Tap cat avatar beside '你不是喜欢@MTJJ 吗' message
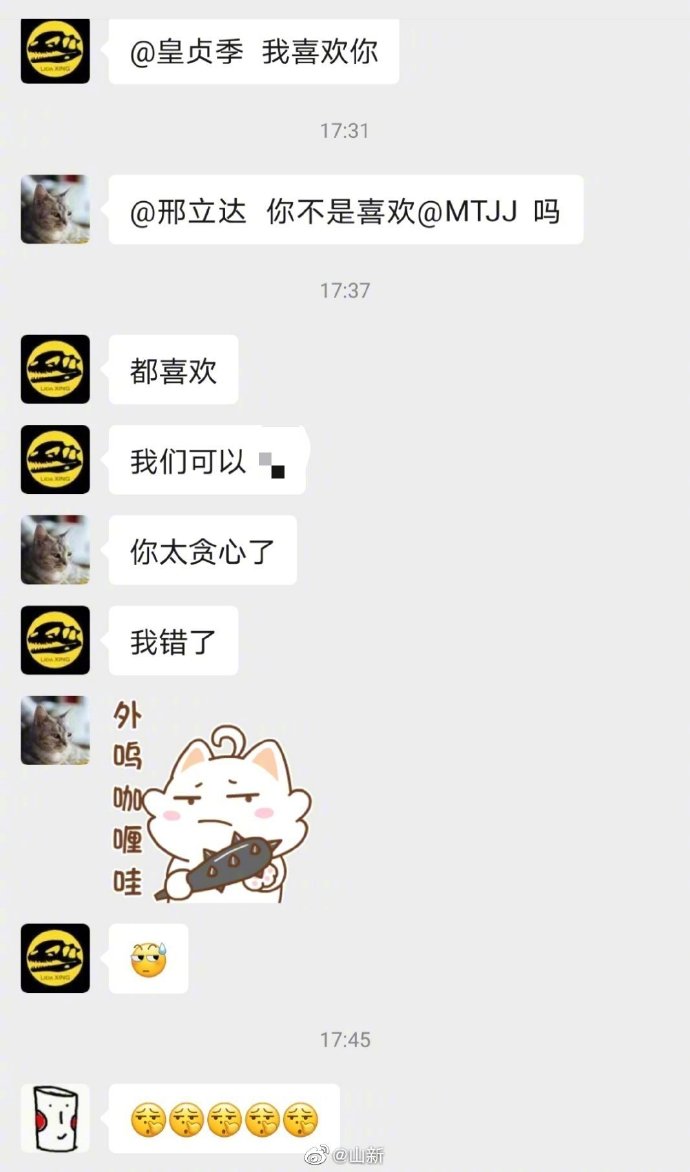The image size is (690, 1172). click(55, 210)
